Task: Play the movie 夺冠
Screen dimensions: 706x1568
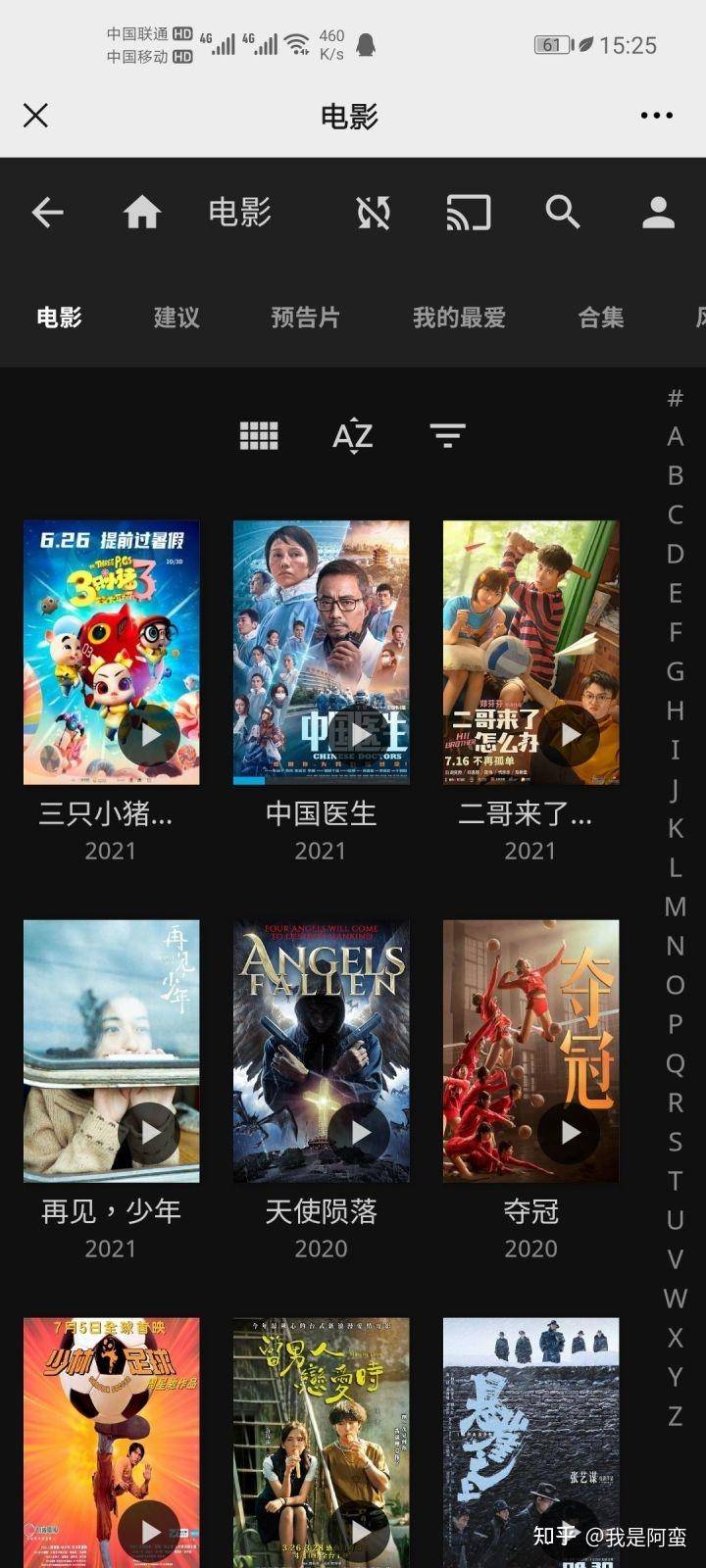Action: (570, 1133)
